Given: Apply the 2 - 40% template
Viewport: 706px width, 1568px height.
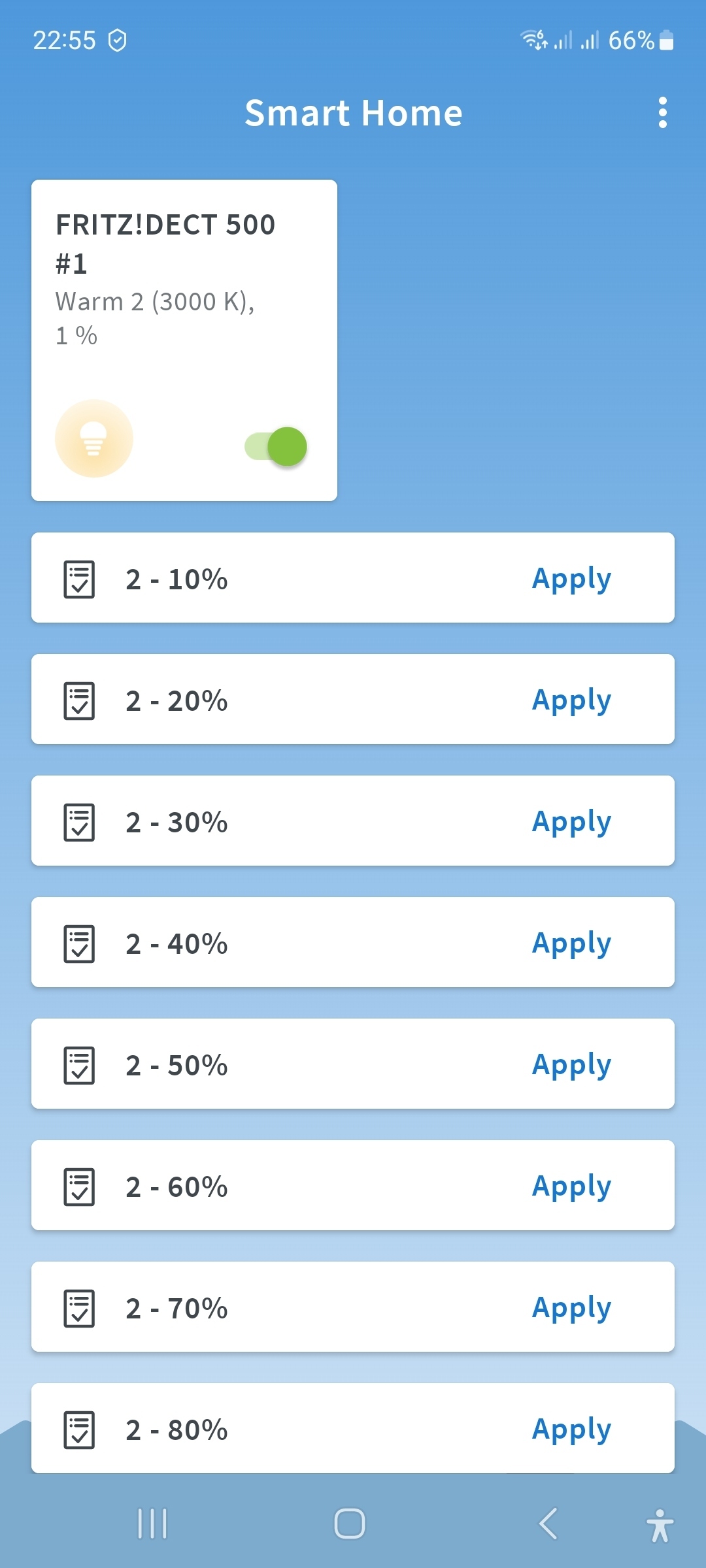Looking at the screenshot, I should [571, 943].
